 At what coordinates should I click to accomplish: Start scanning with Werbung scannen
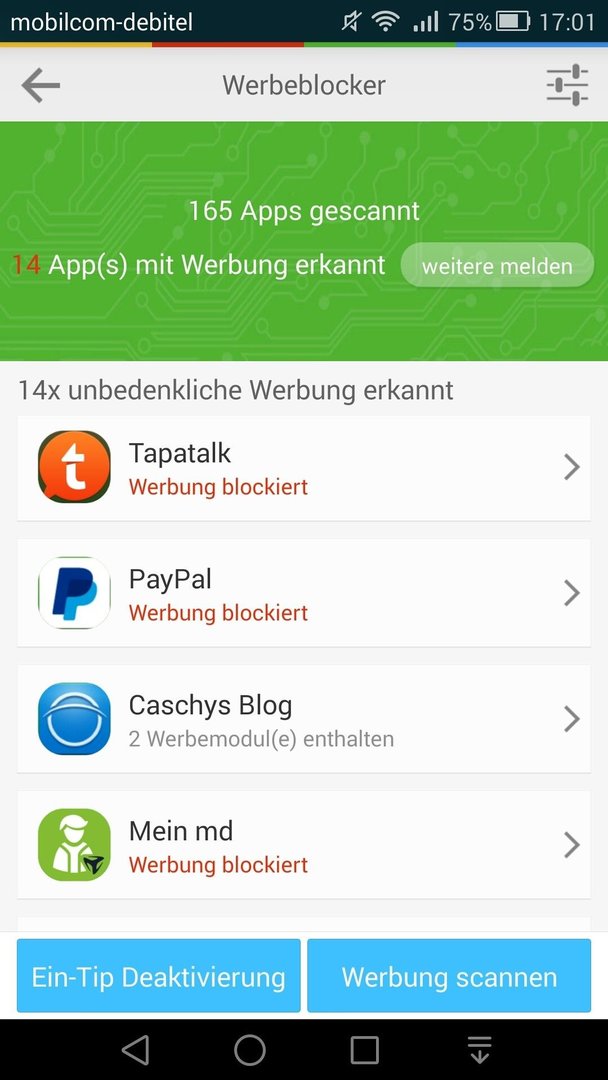coord(449,976)
